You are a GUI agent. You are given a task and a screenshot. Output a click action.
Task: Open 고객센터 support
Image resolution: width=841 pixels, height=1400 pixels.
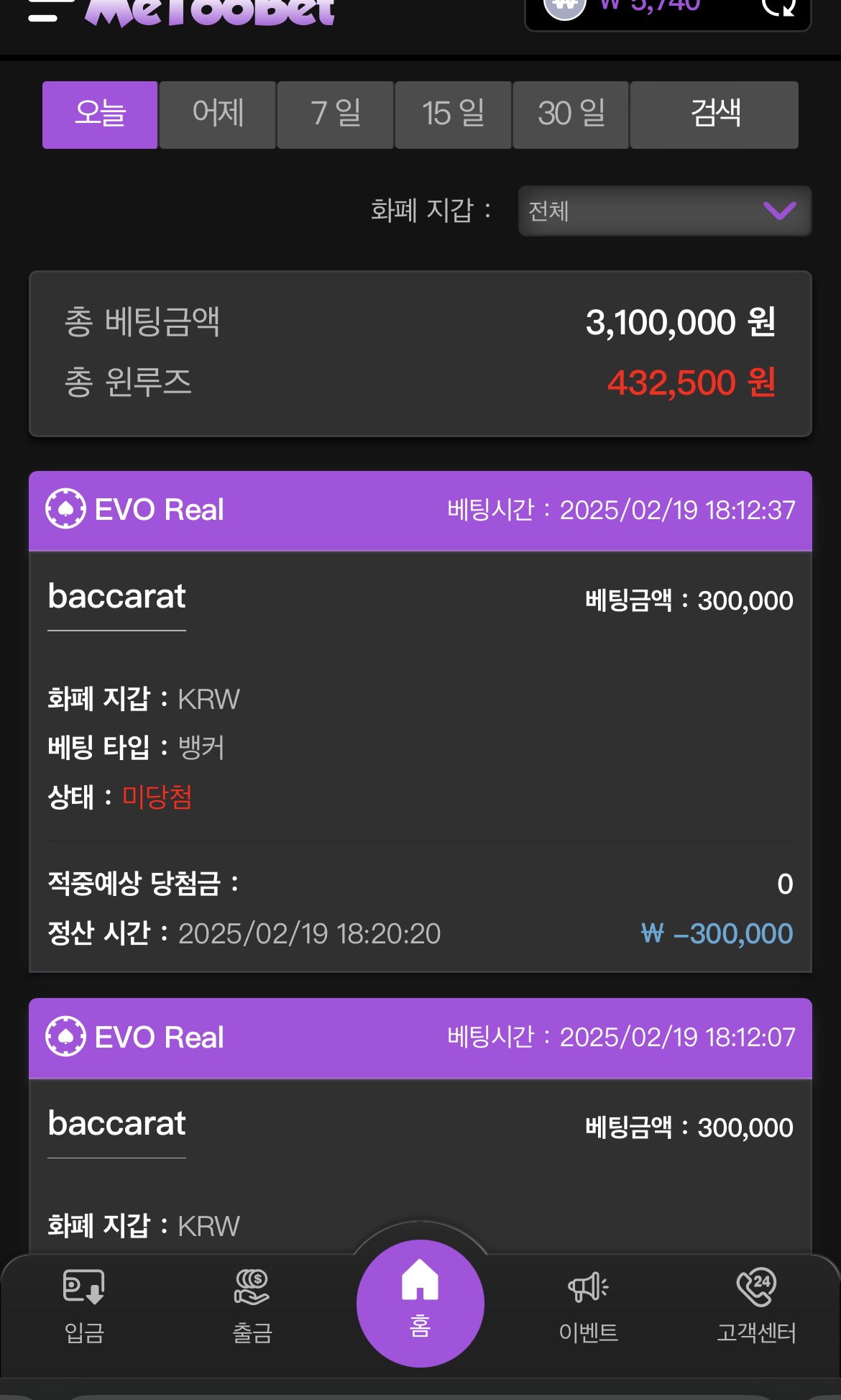click(x=756, y=1307)
